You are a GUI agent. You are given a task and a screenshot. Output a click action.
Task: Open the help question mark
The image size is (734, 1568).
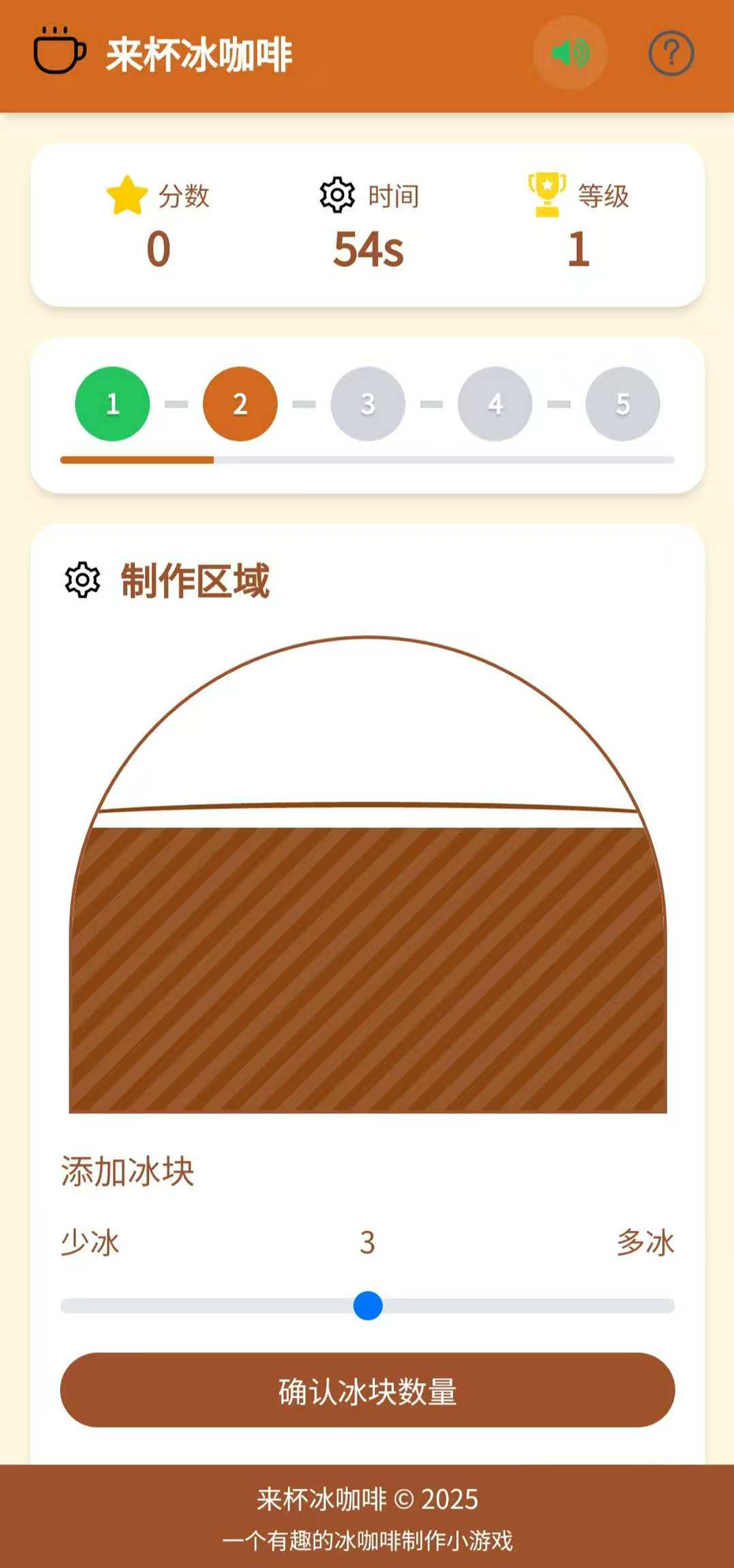click(671, 54)
